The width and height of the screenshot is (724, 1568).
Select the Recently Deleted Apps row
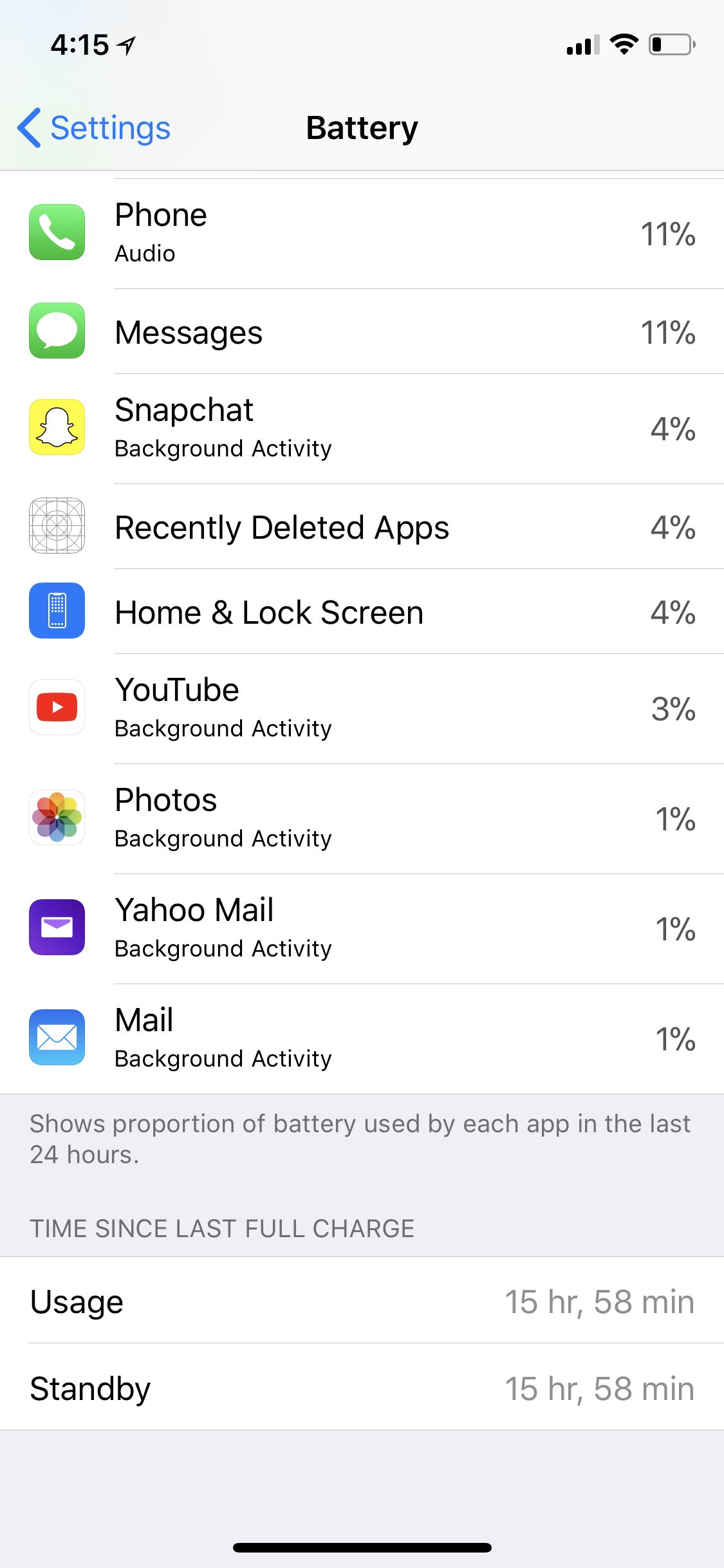pos(362,527)
